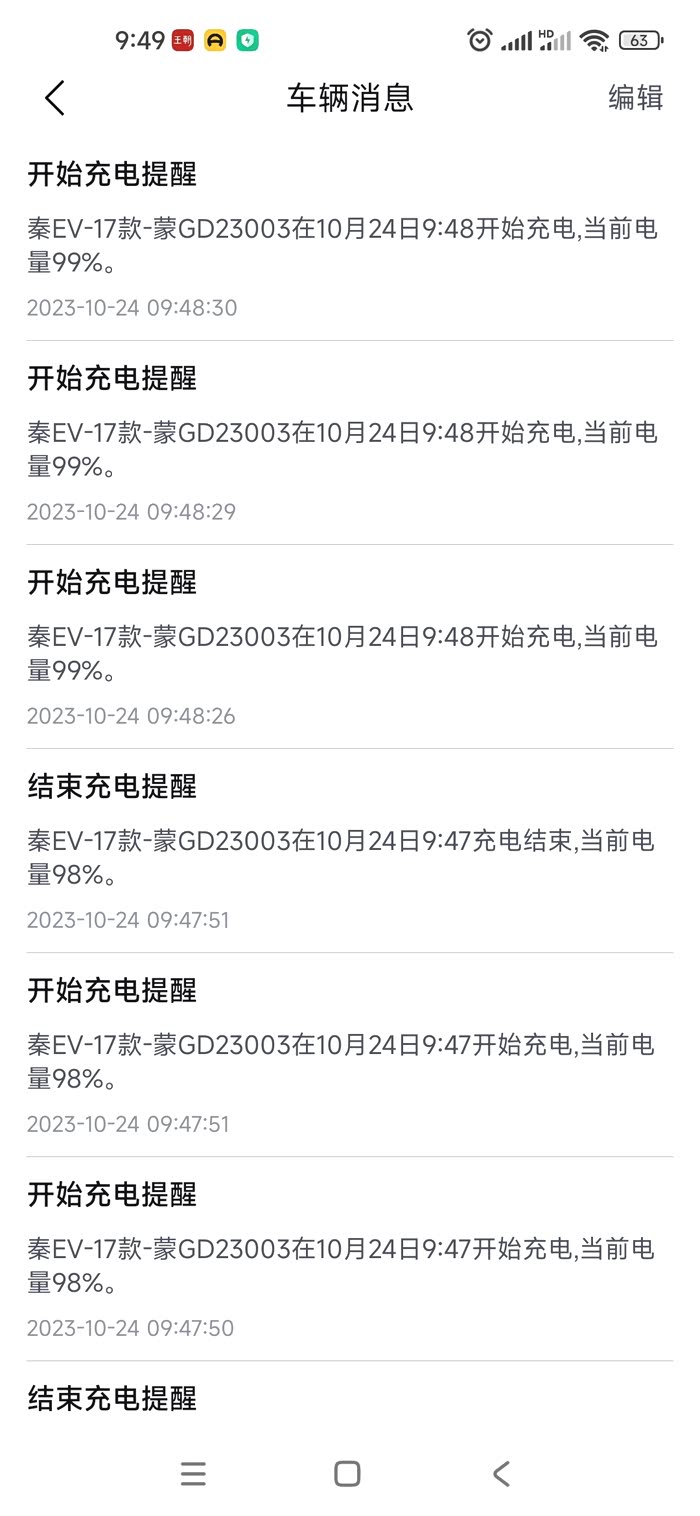The height and width of the screenshot is (1516, 700).
Task: Return to the home screen
Action: [x=347, y=1473]
